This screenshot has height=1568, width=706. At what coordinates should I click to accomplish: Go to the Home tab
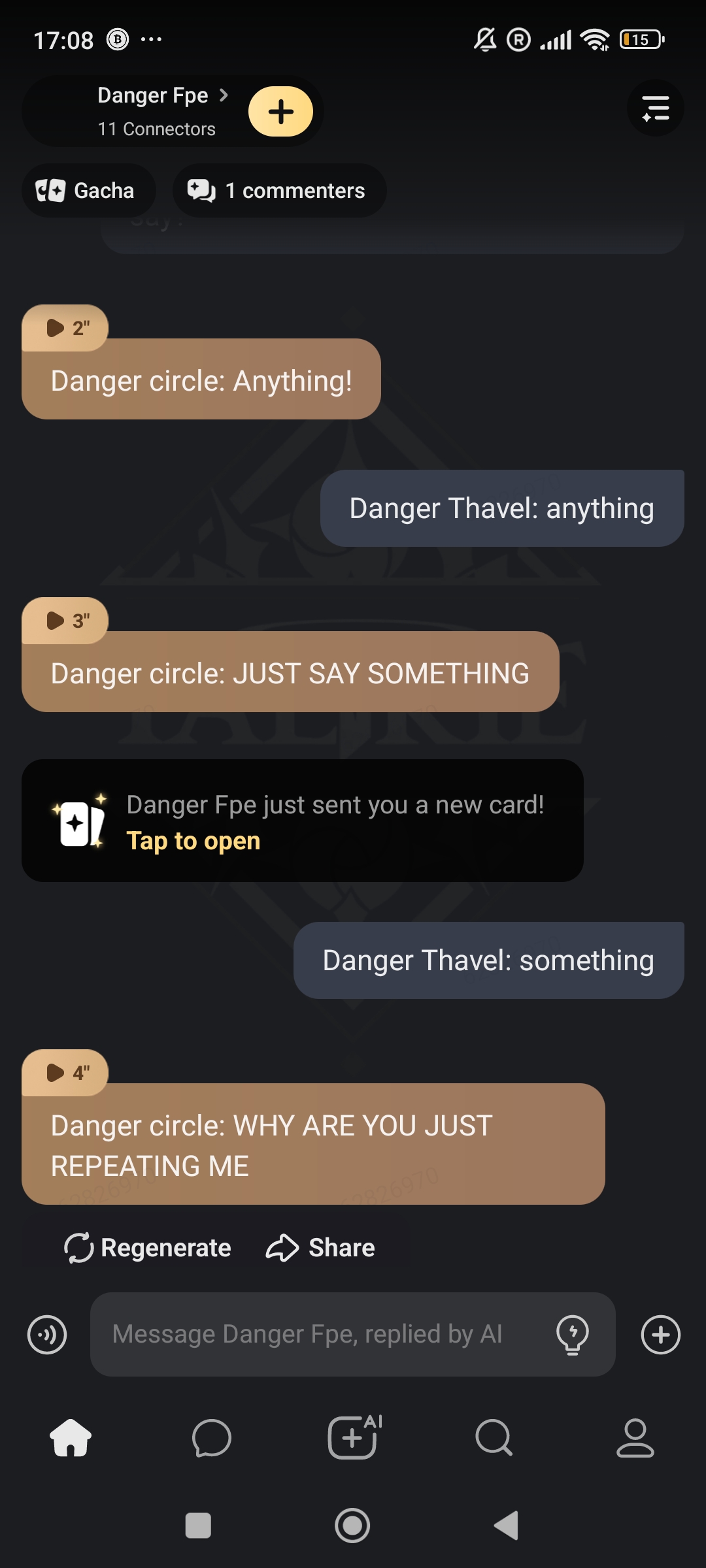[71, 1437]
